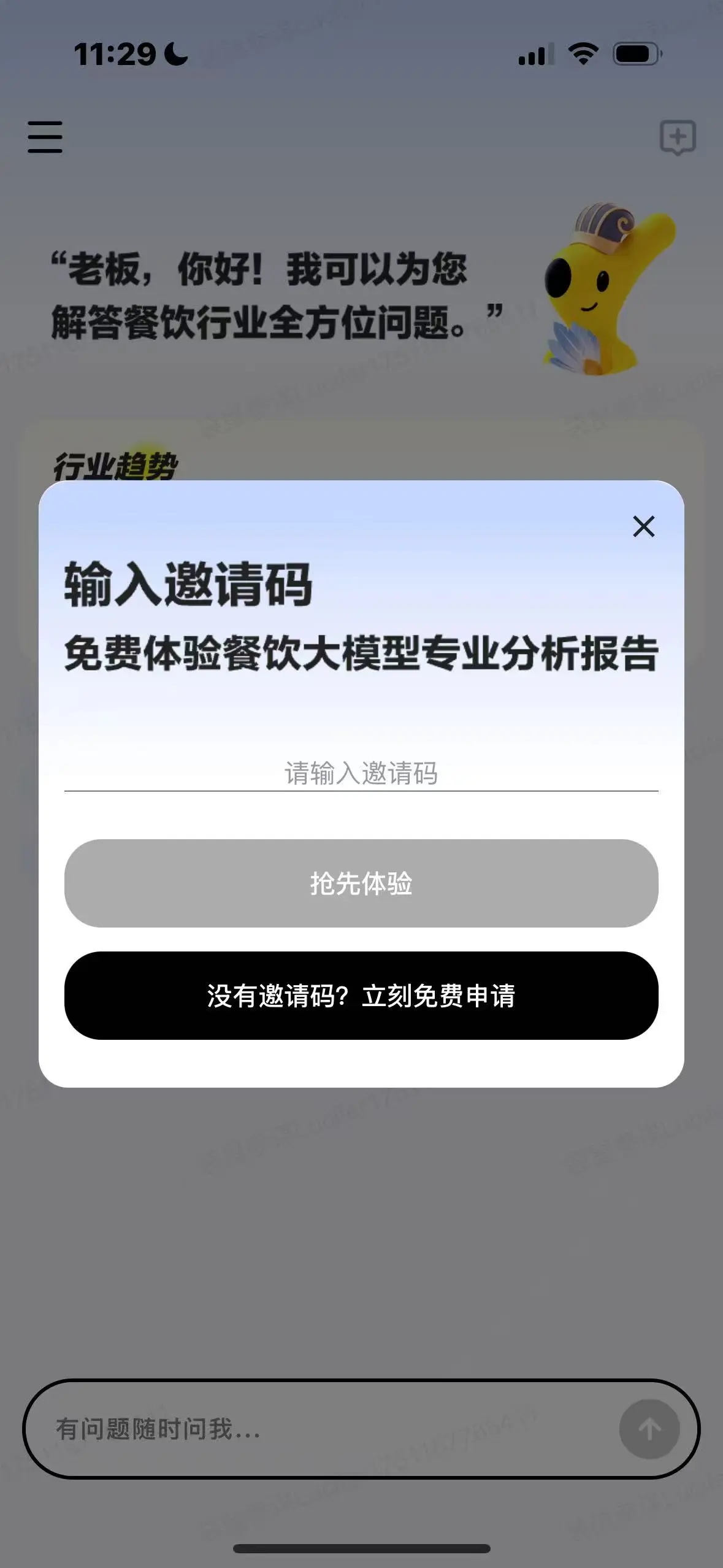
Task: Start a new chat via plus bubble icon
Action: 677,137
